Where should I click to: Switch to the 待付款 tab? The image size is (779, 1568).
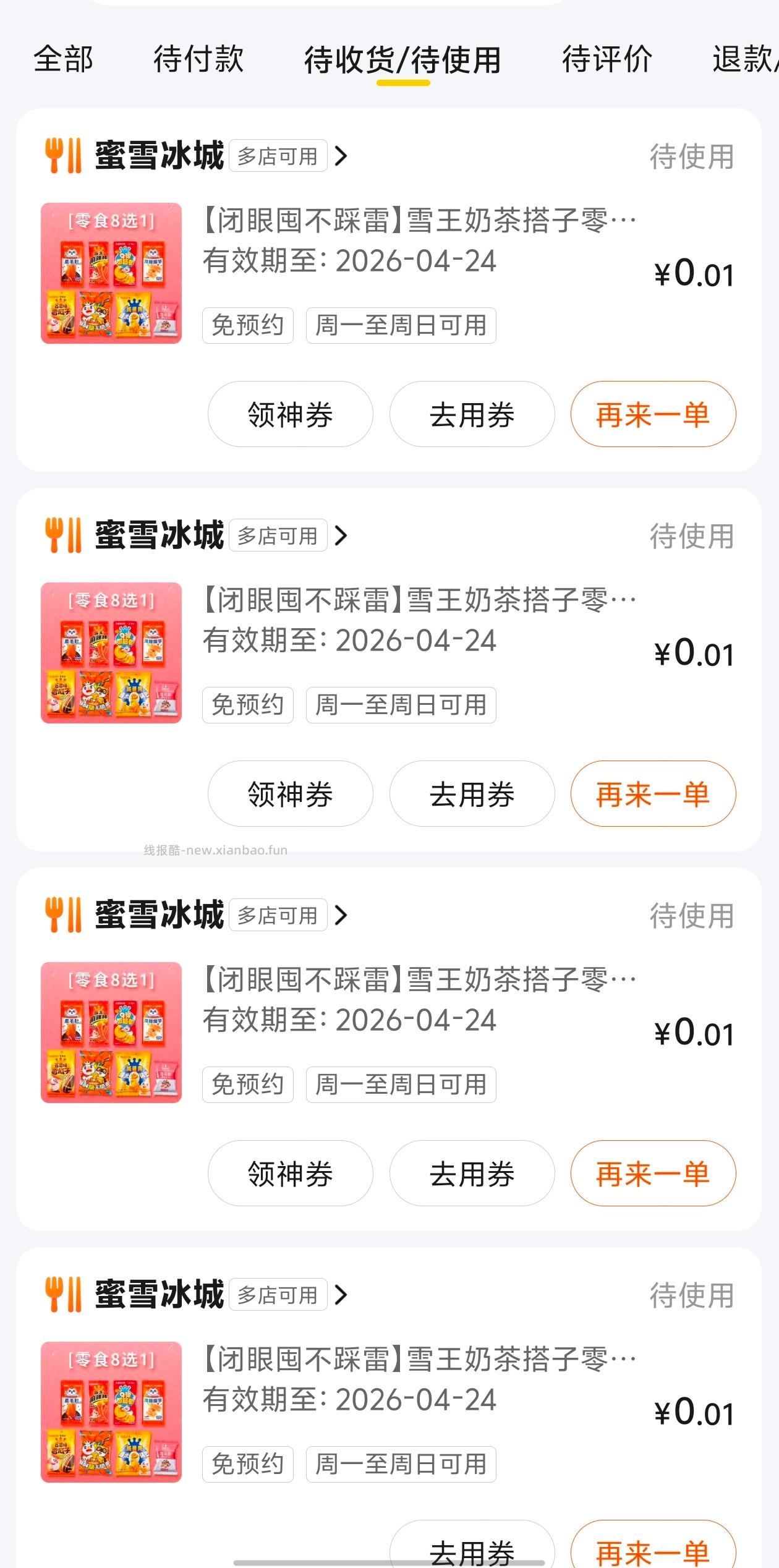[x=196, y=60]
